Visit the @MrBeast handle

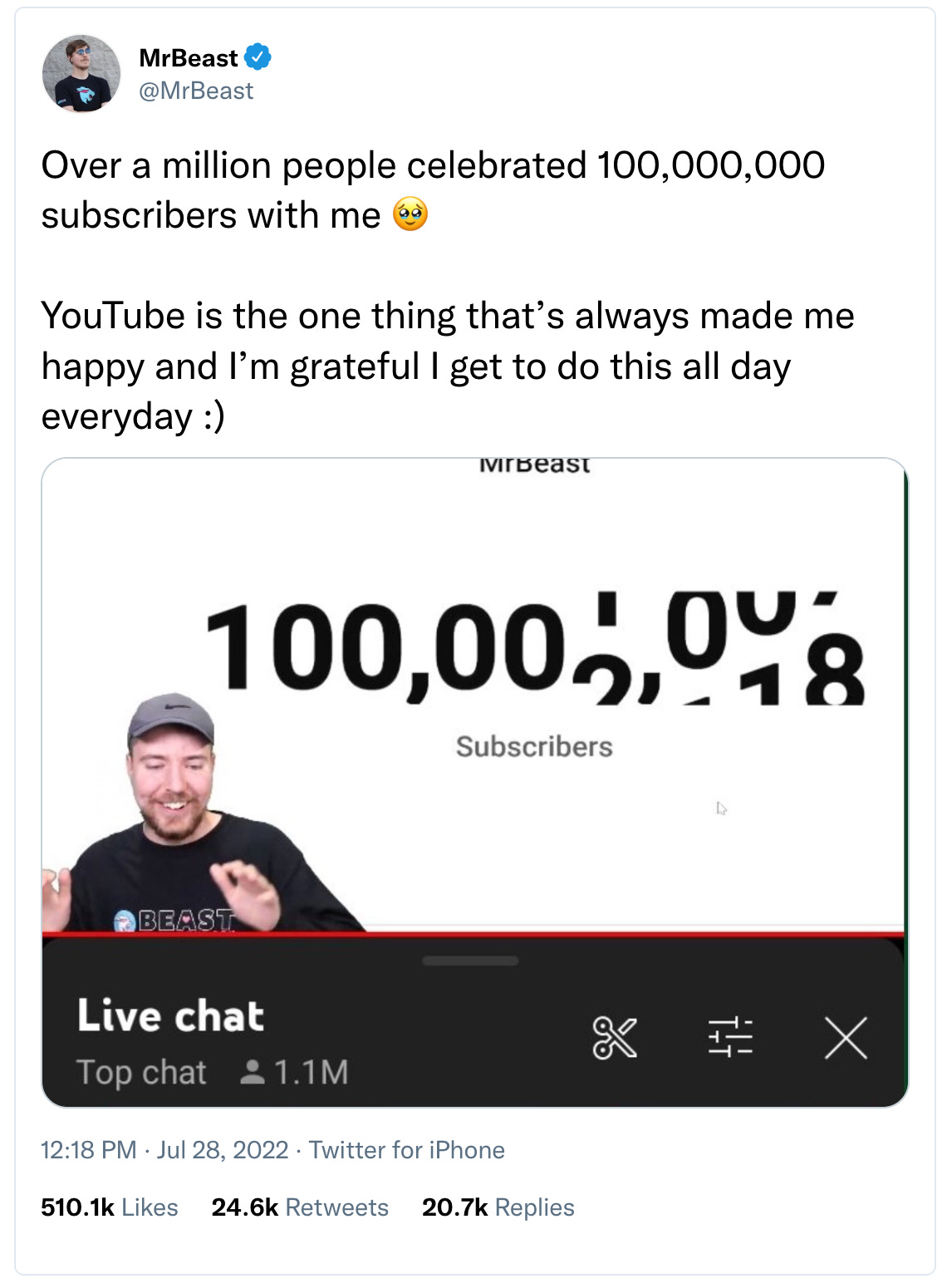[196, 91]
